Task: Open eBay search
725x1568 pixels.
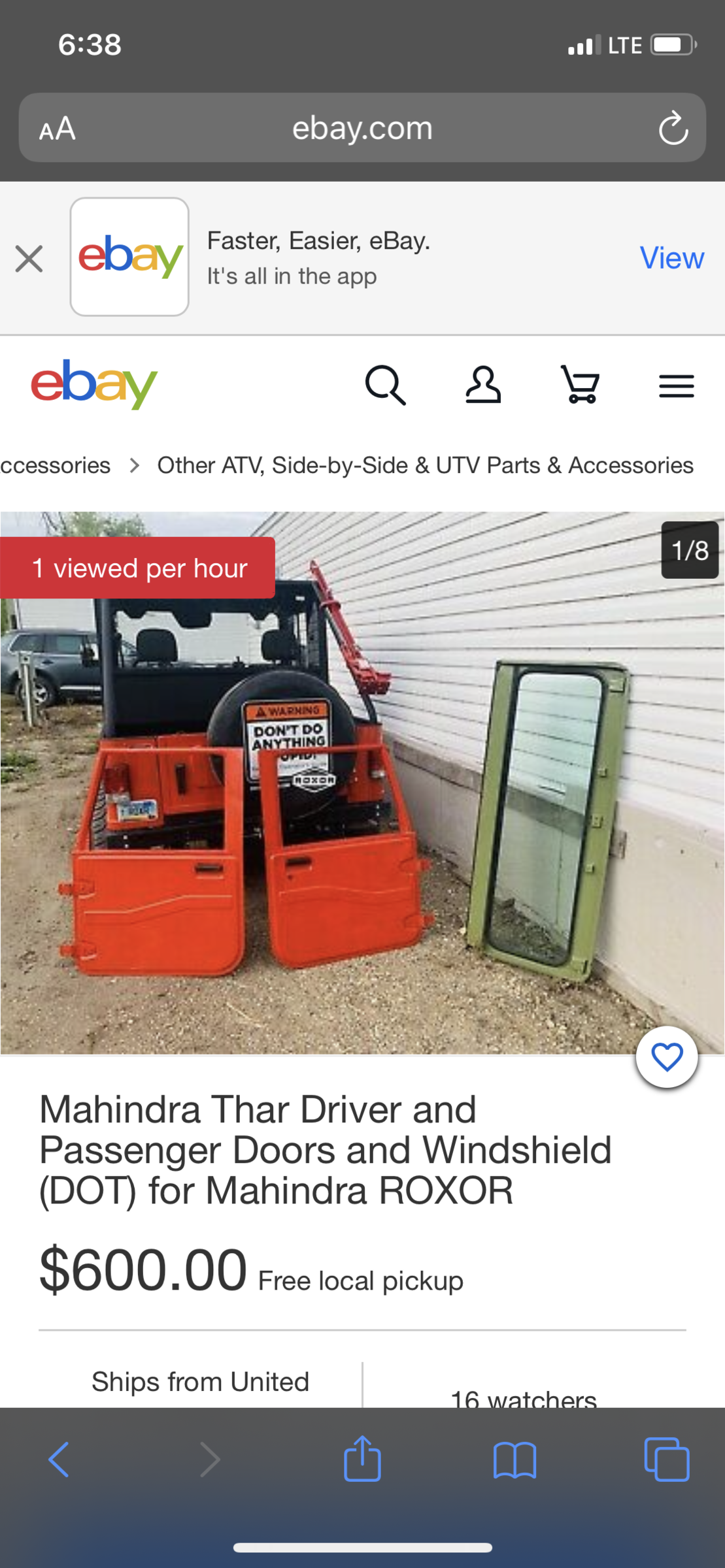Action: pos(385,385)
